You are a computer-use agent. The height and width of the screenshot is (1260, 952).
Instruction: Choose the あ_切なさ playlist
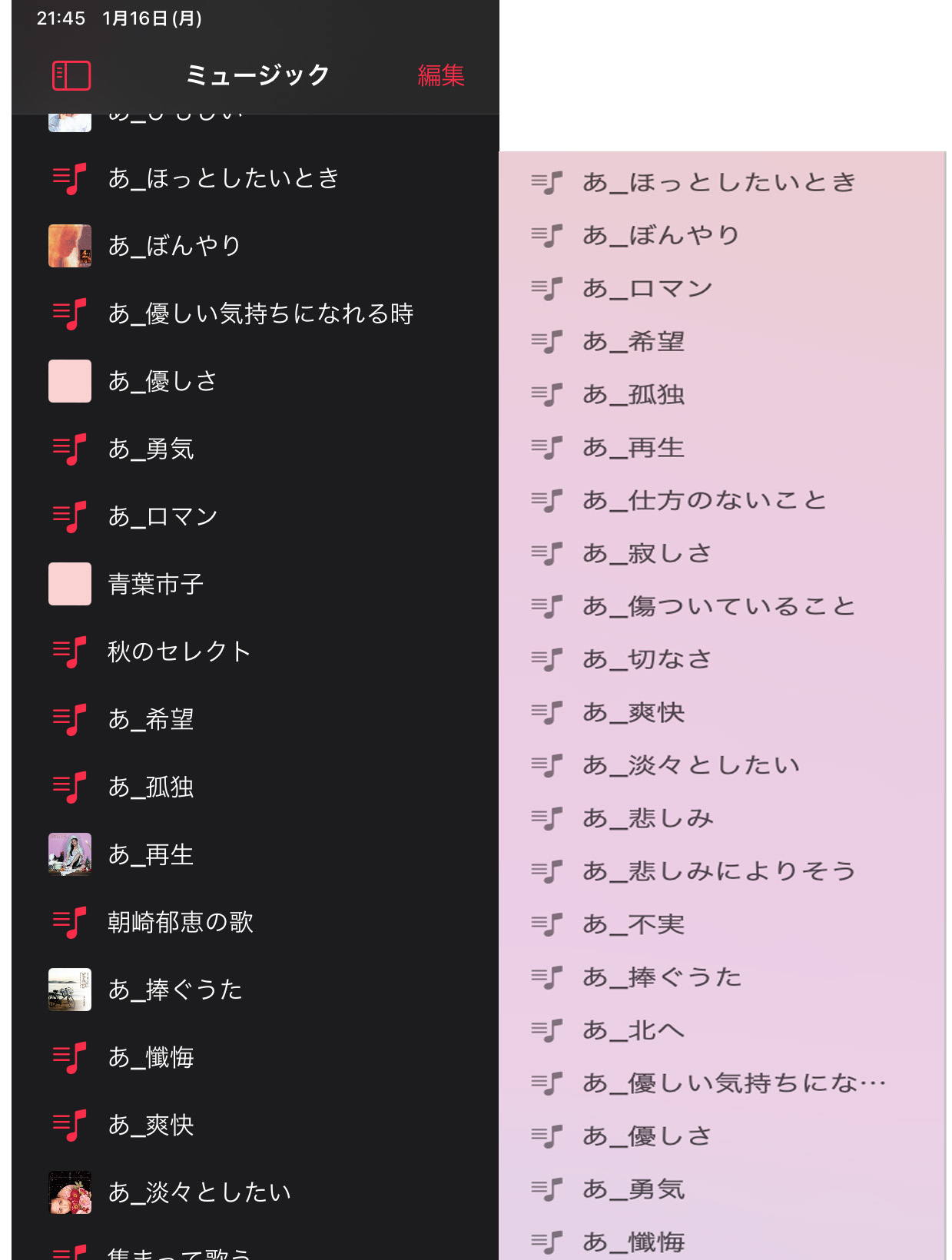pyautogui.click(x=646, y=660)
